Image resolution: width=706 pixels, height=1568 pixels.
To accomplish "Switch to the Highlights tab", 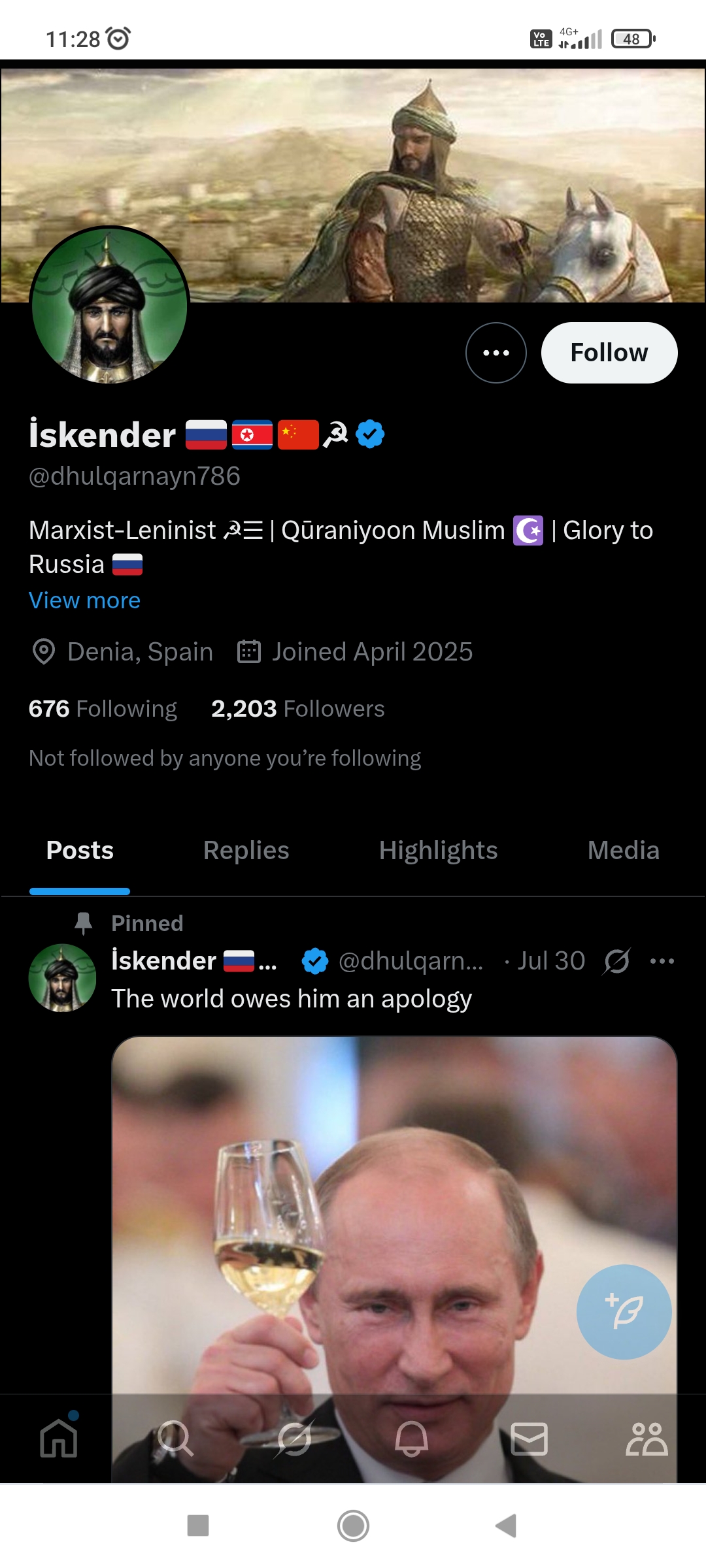I will click(x=438, y=851).
